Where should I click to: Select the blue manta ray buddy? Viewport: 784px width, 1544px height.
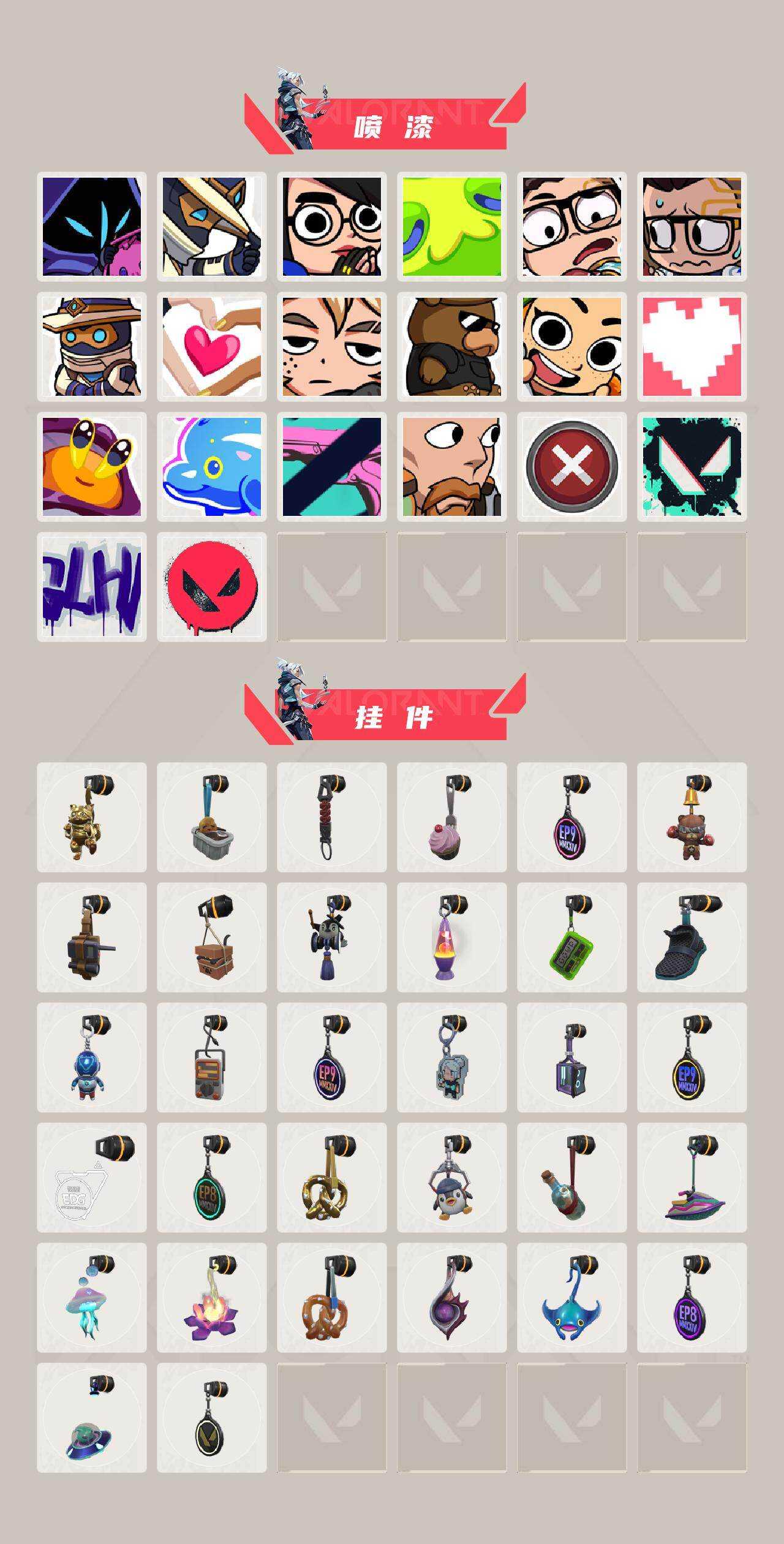coord(573,1317)
